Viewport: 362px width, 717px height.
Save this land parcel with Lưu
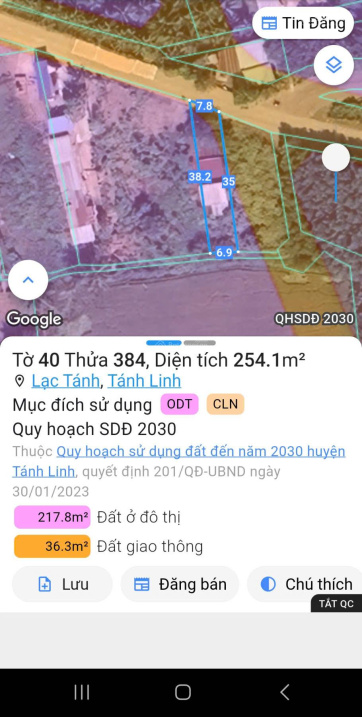point(62,584)
